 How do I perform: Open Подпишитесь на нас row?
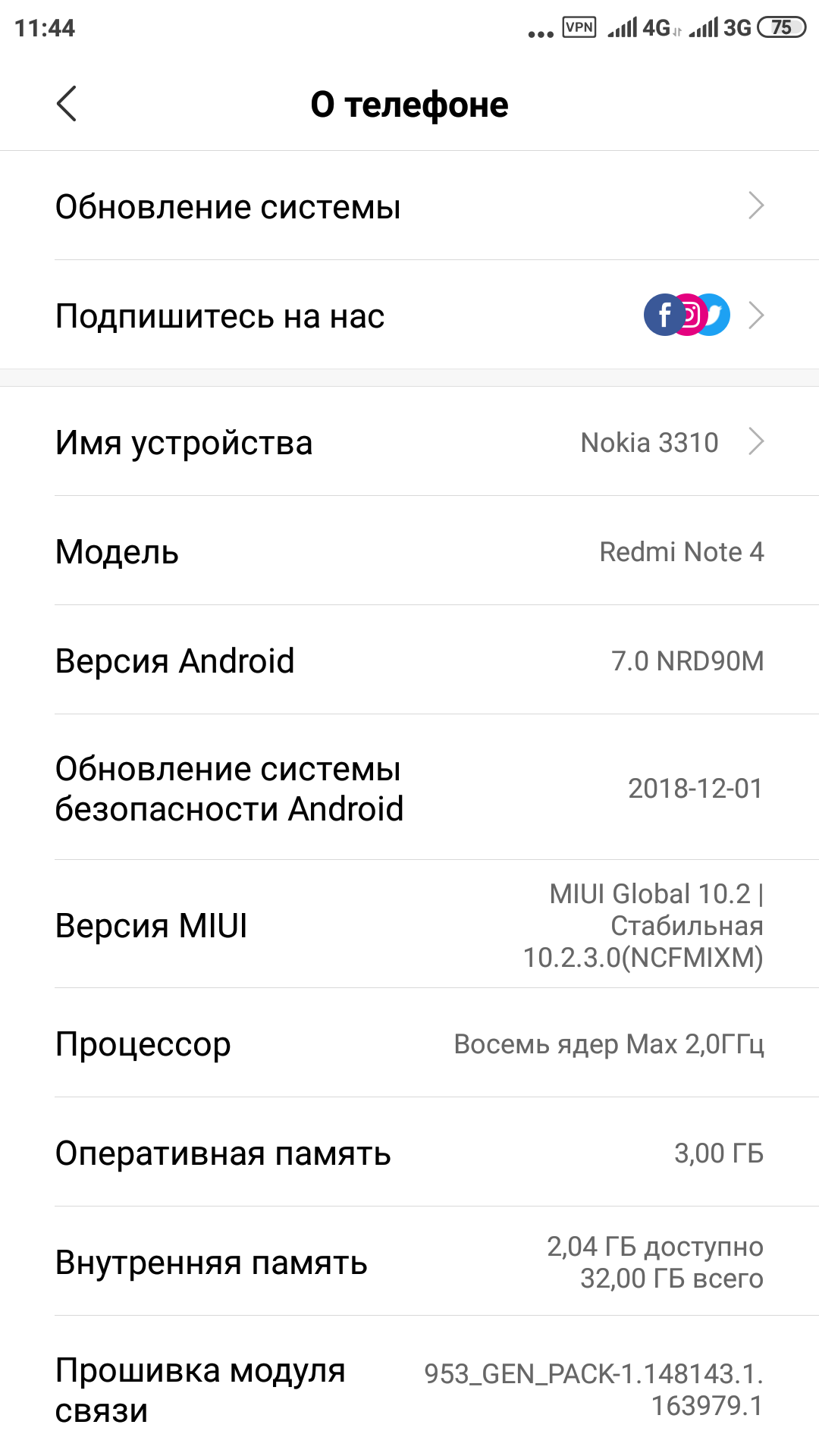click(409, 315)
